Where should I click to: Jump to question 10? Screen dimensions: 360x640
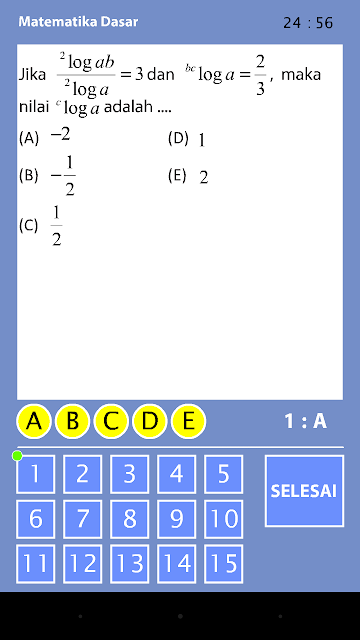click(223, 519)
